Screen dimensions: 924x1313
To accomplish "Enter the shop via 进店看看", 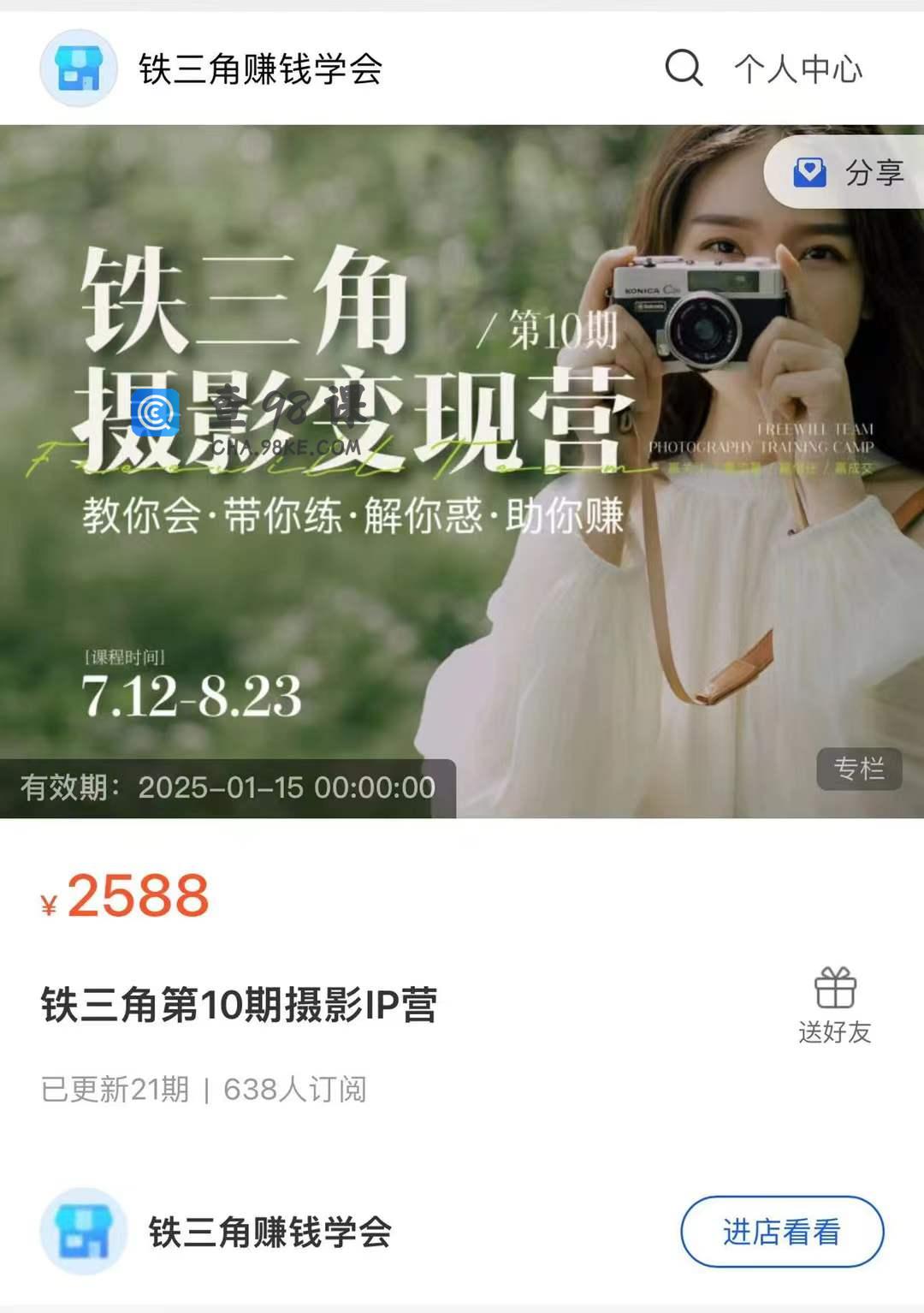I will coord(781,1232).
